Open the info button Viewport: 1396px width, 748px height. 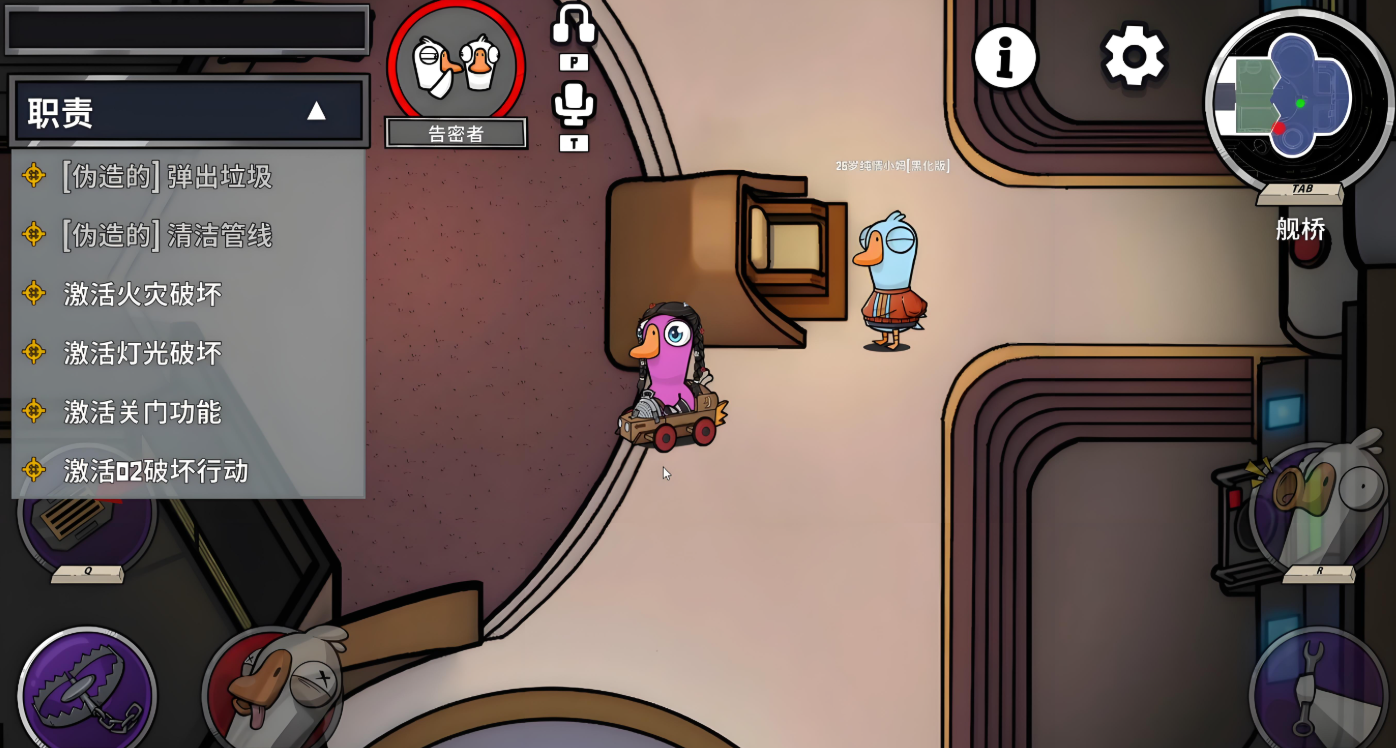pos(1005,57)
